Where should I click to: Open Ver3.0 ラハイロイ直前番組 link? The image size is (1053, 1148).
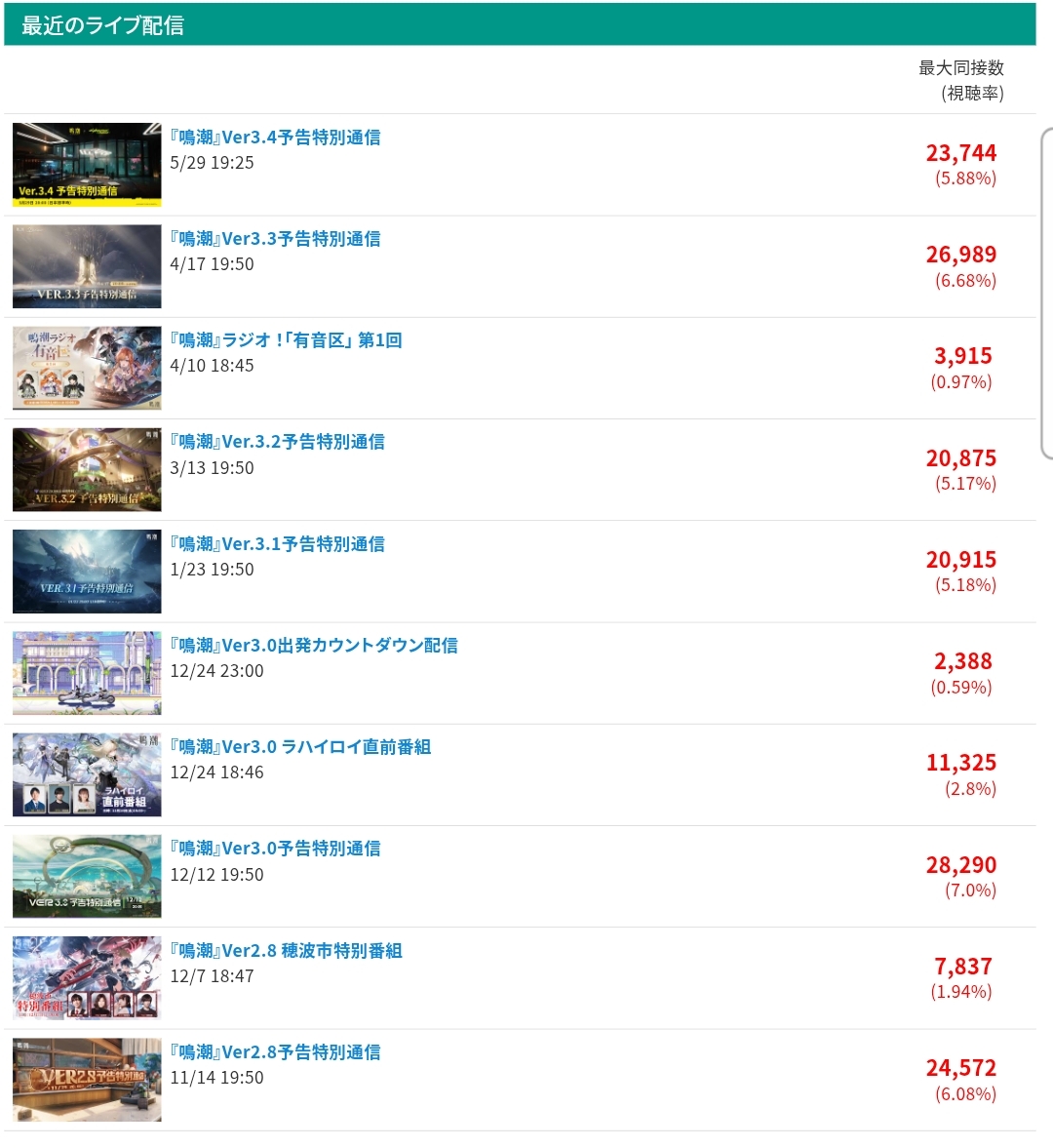pyautogui.click(x=300, y=747)
